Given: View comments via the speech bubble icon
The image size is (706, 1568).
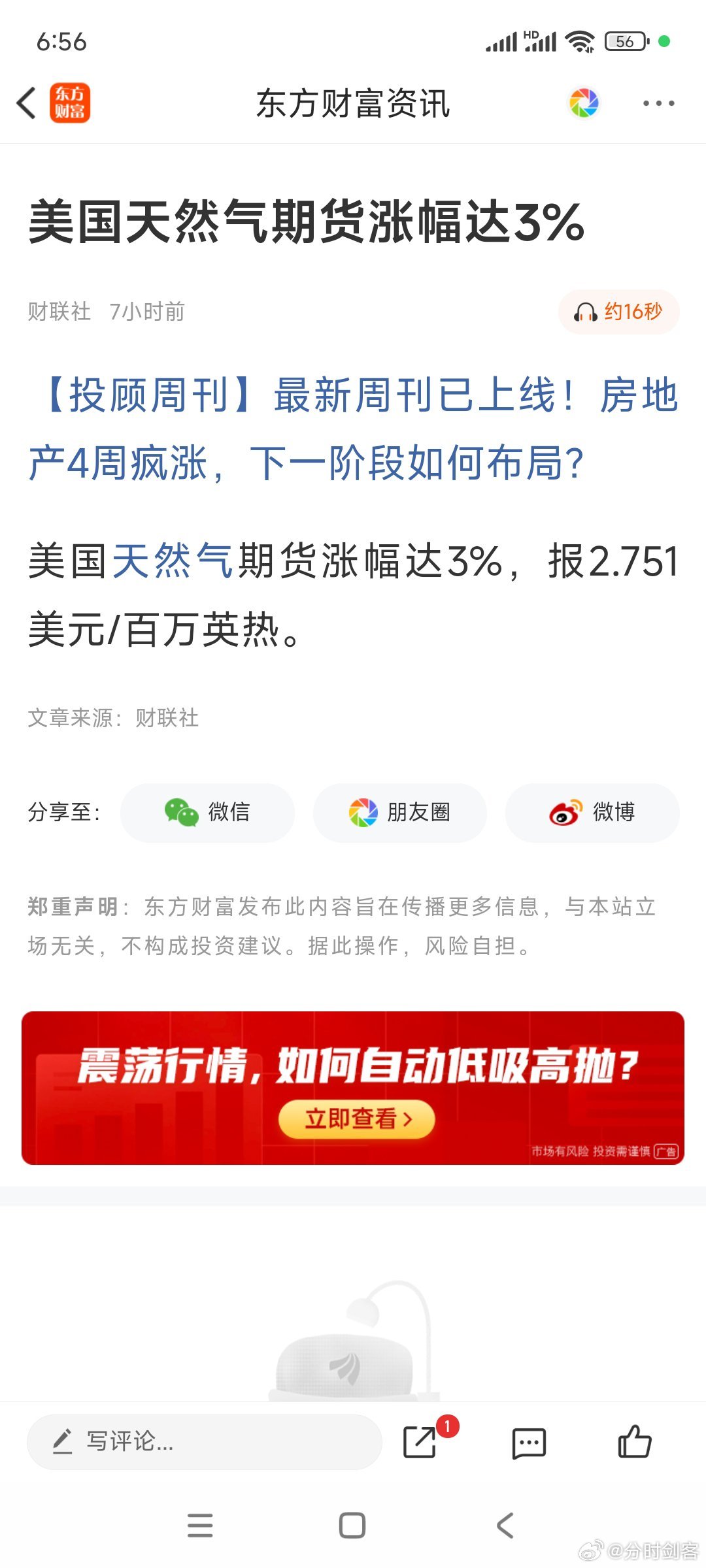Looking at the screenshot, I should tap(528, 1443).
